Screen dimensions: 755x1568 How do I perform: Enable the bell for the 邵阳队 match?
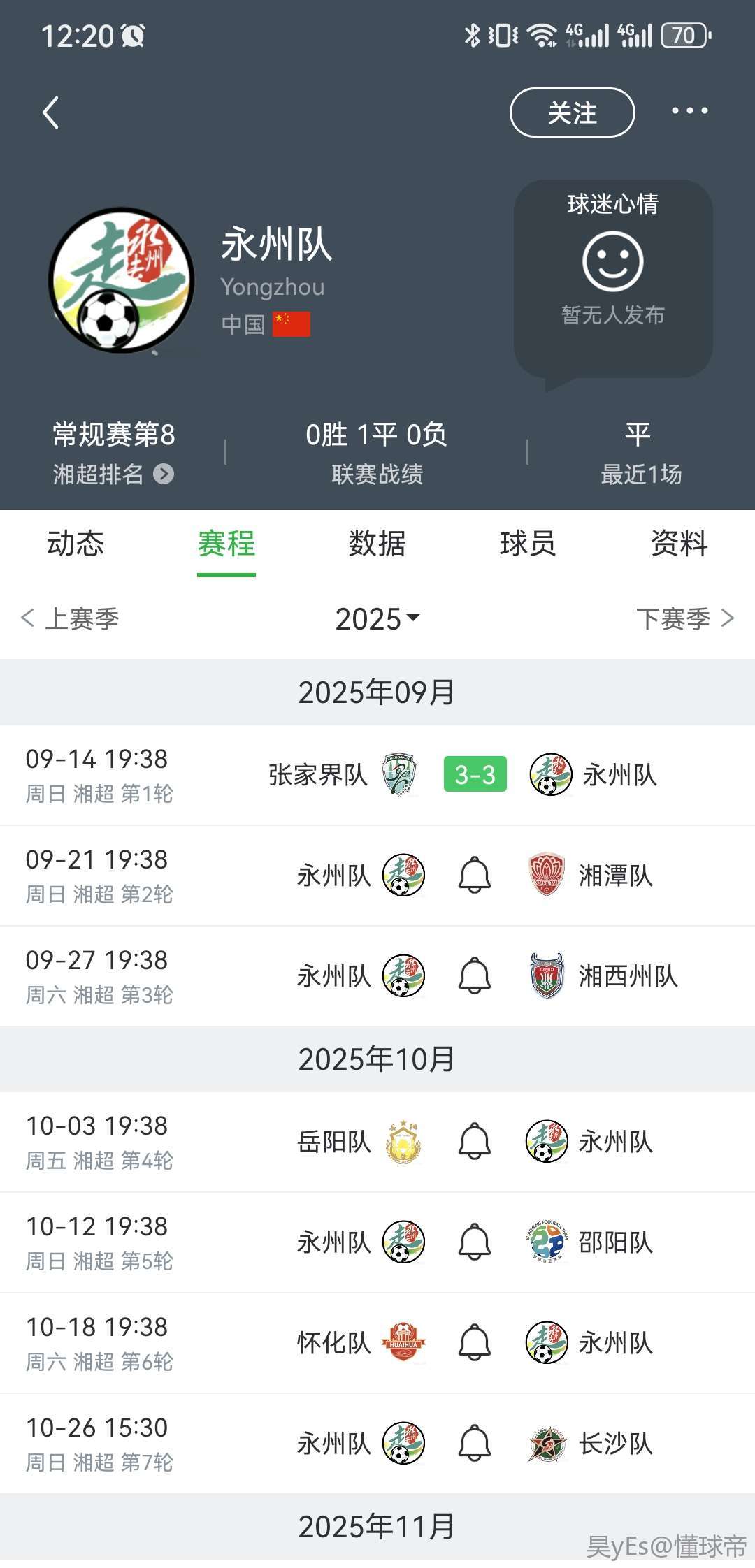(x=475, y=1242)
